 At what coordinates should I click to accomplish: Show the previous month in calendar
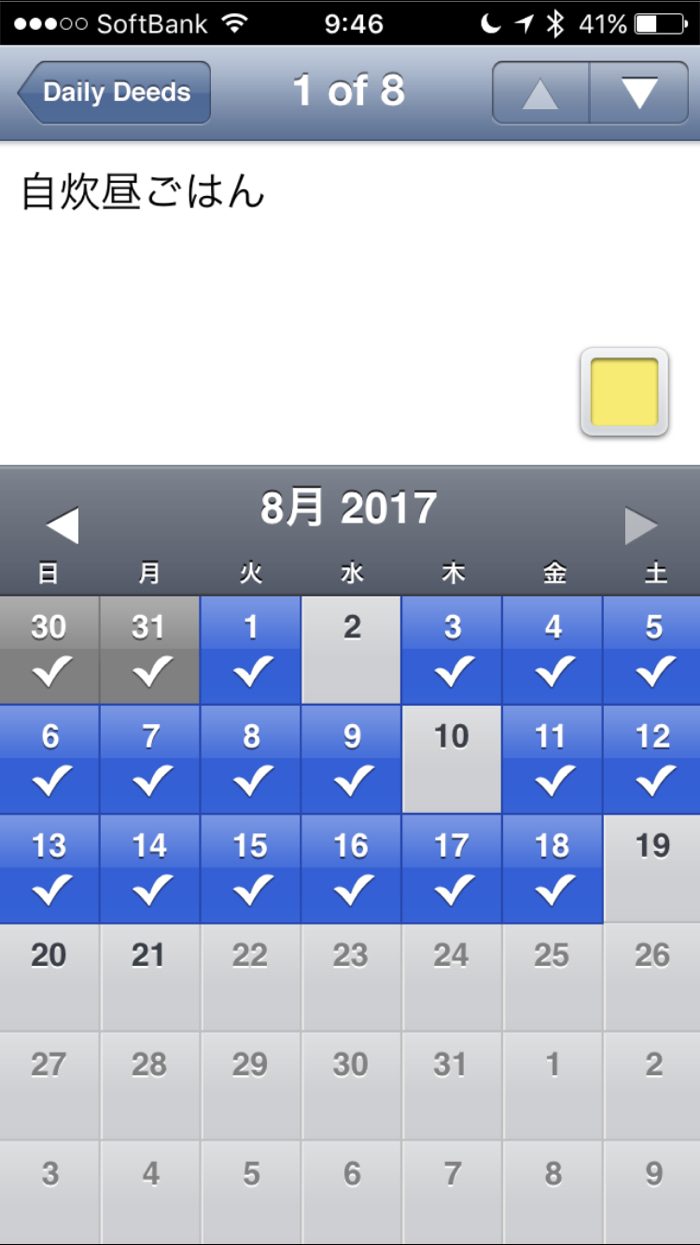62,525
